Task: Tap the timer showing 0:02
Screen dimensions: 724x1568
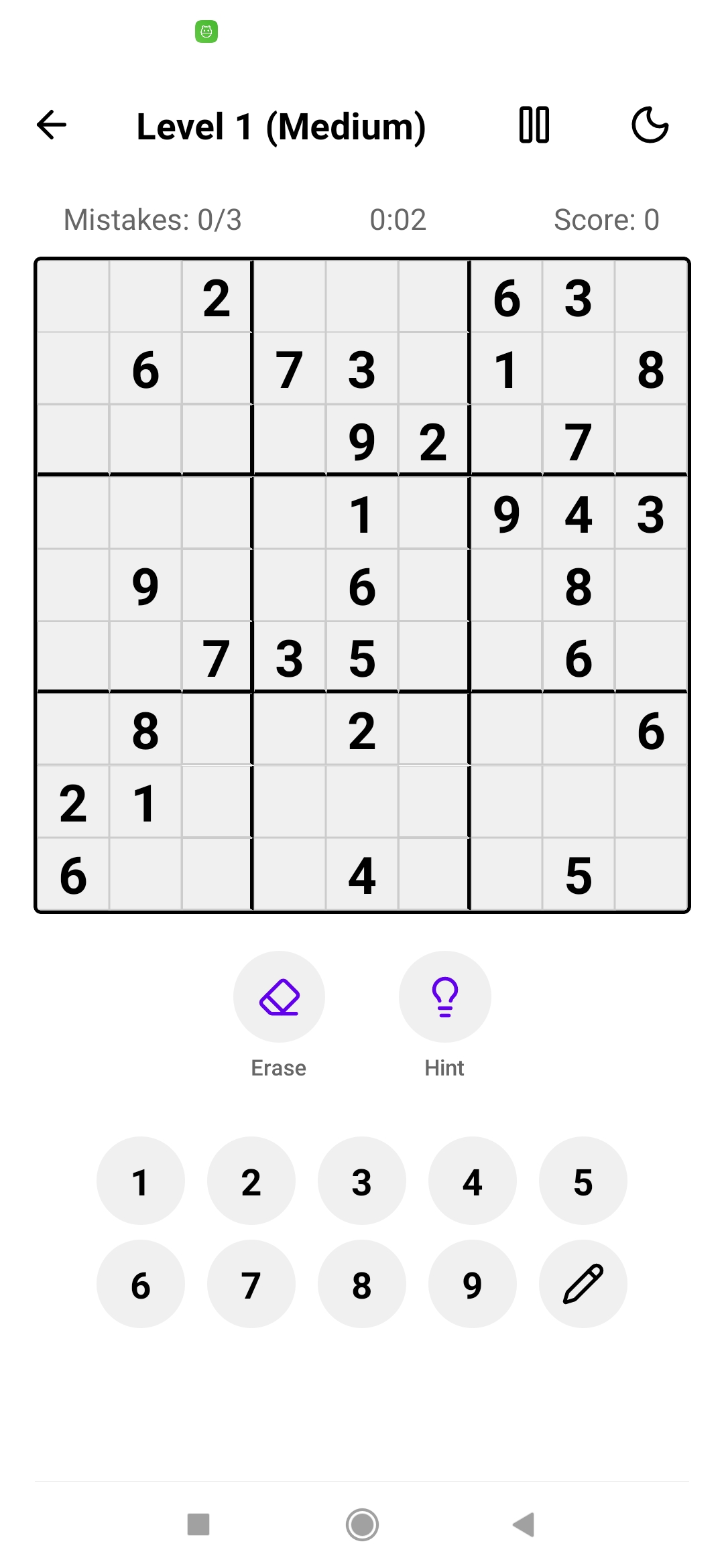Action: tap(398, 219)
